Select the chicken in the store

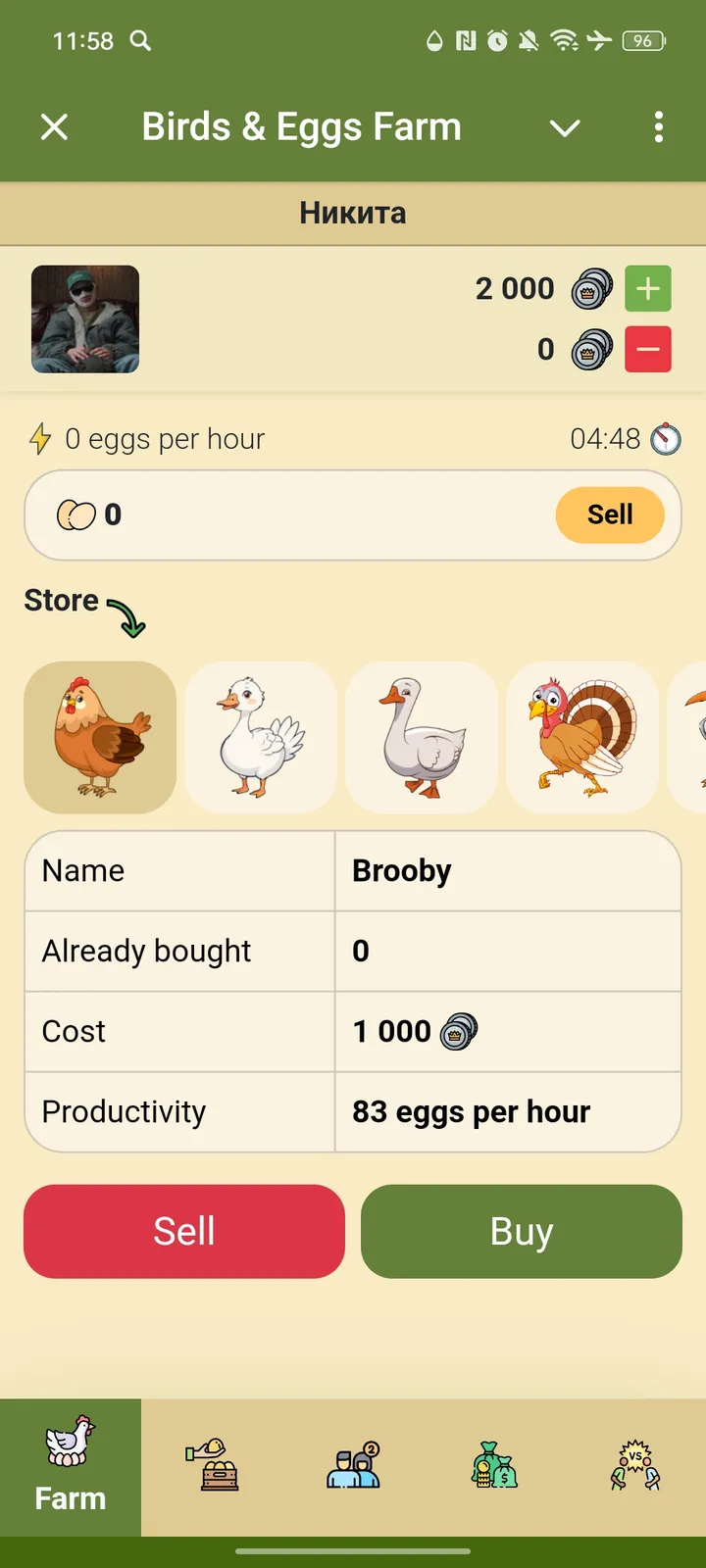(99, 737)
